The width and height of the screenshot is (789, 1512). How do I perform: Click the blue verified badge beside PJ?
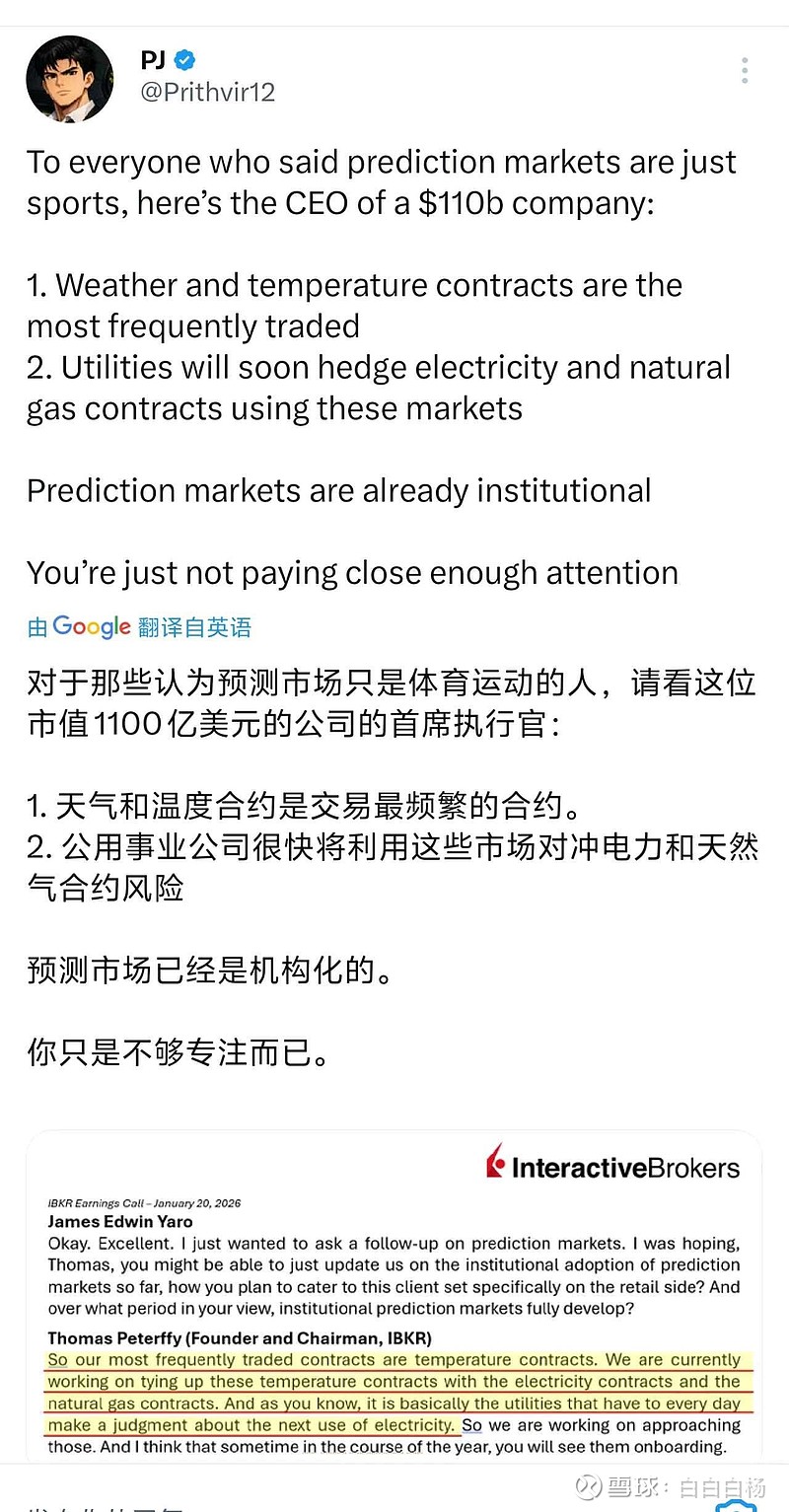183,59
